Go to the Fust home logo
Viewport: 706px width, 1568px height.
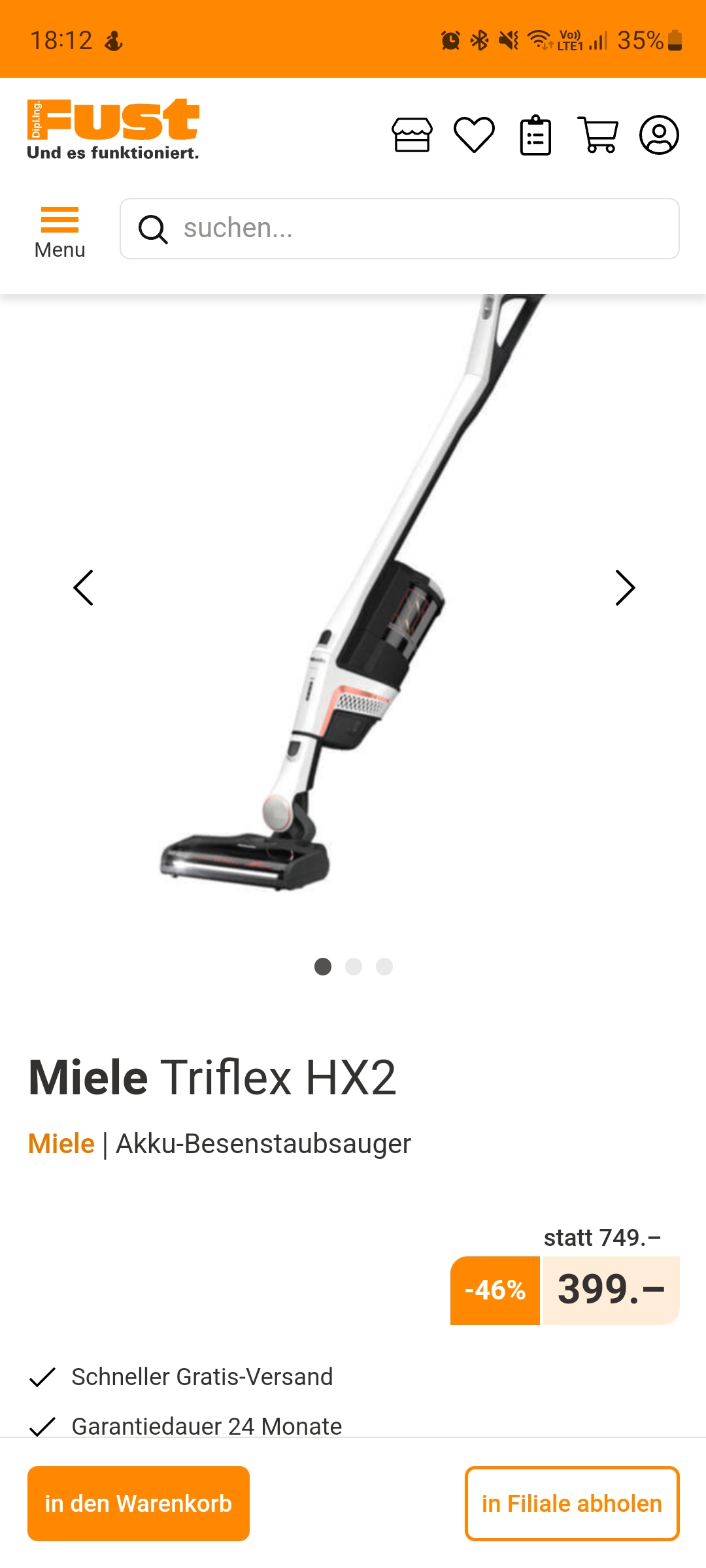(113, 129)
